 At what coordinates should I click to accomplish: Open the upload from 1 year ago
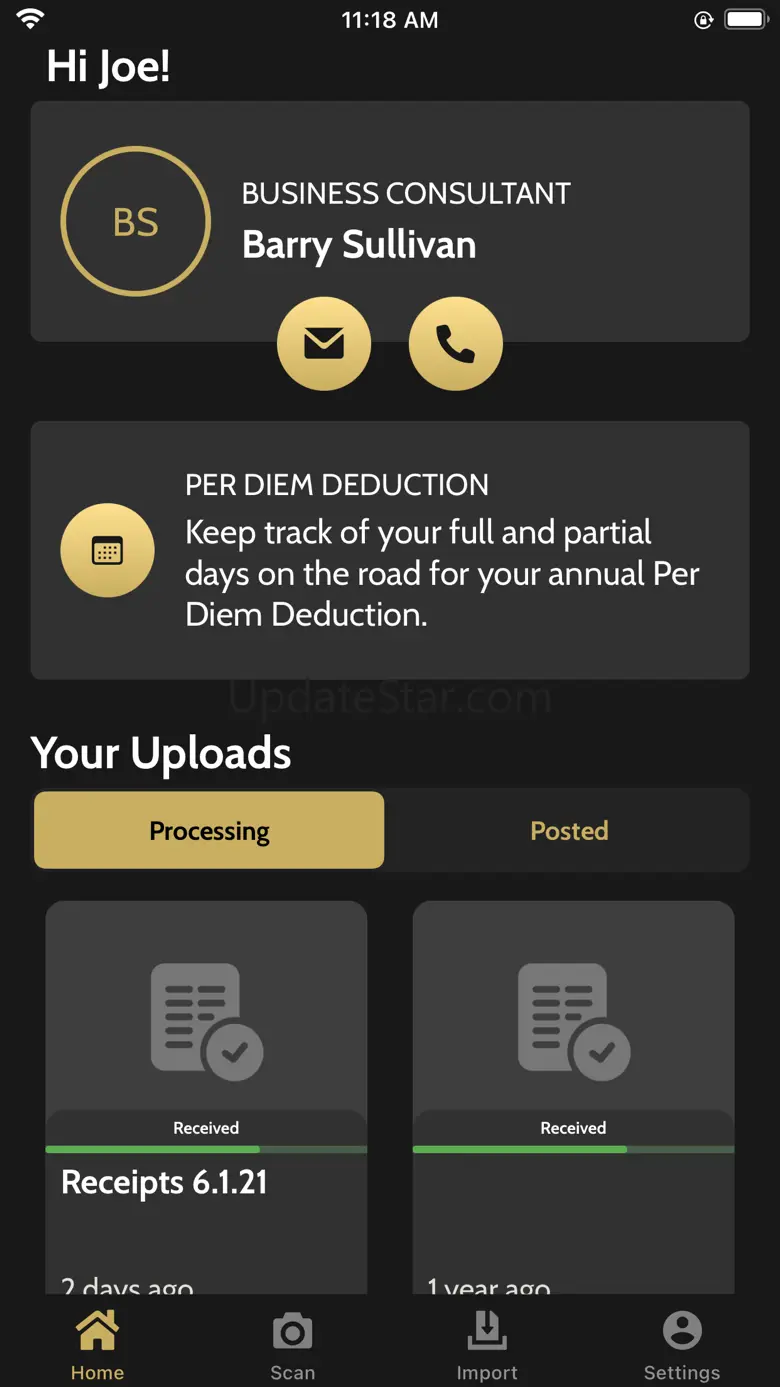[573, 1097]
